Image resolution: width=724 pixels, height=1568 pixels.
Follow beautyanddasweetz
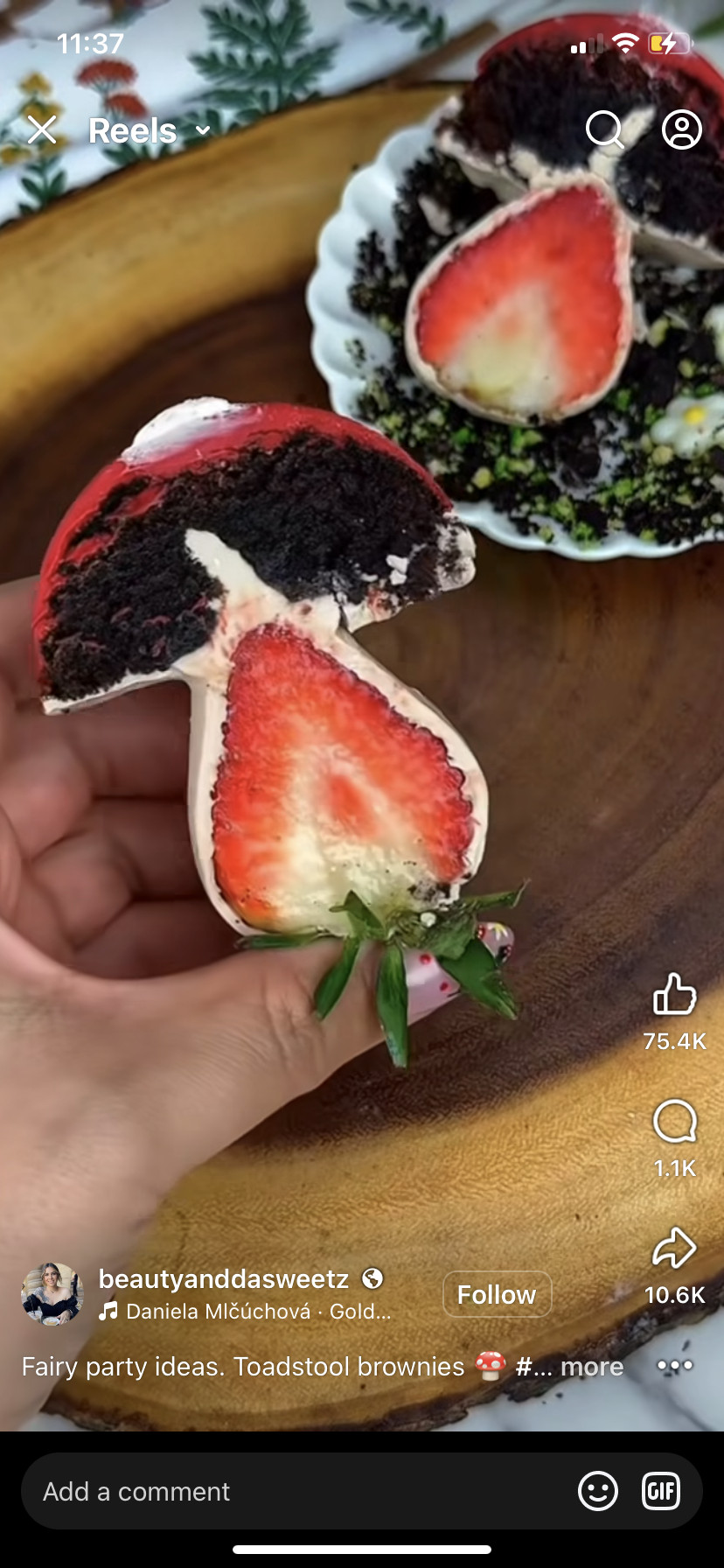tap(497, 1294)
